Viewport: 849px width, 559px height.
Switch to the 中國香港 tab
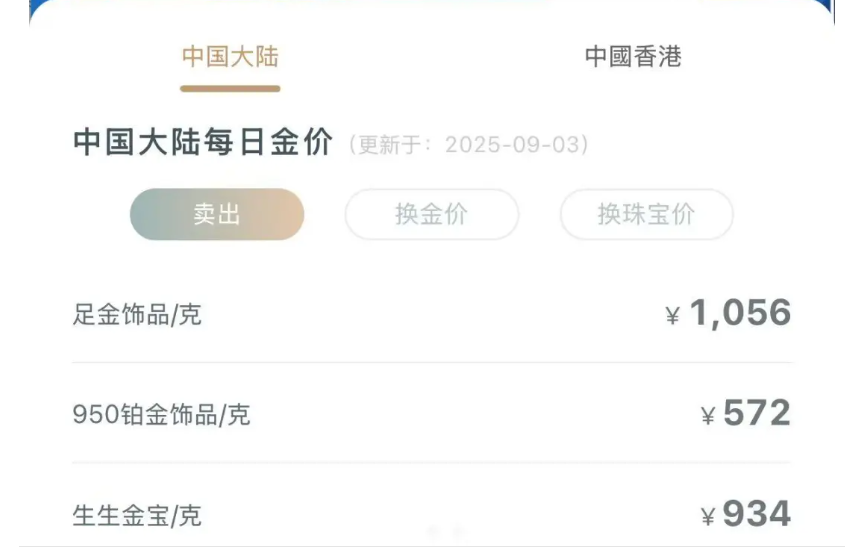[x=632, y=57]
